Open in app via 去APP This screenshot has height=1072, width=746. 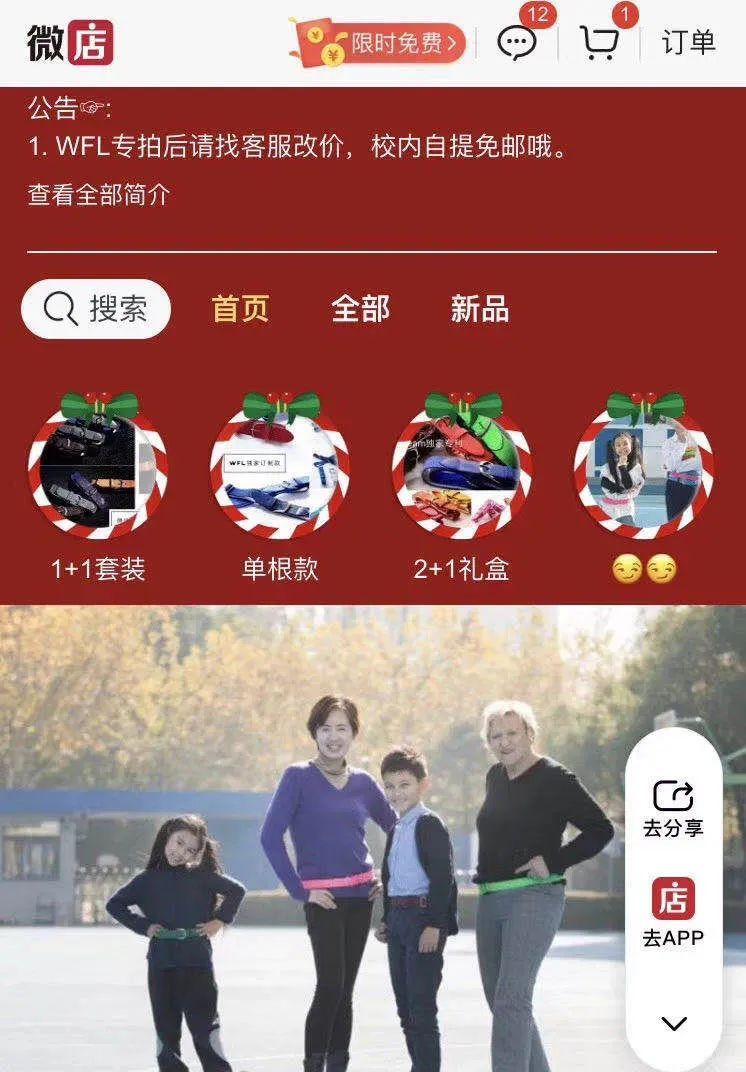[x=673, y=912]
